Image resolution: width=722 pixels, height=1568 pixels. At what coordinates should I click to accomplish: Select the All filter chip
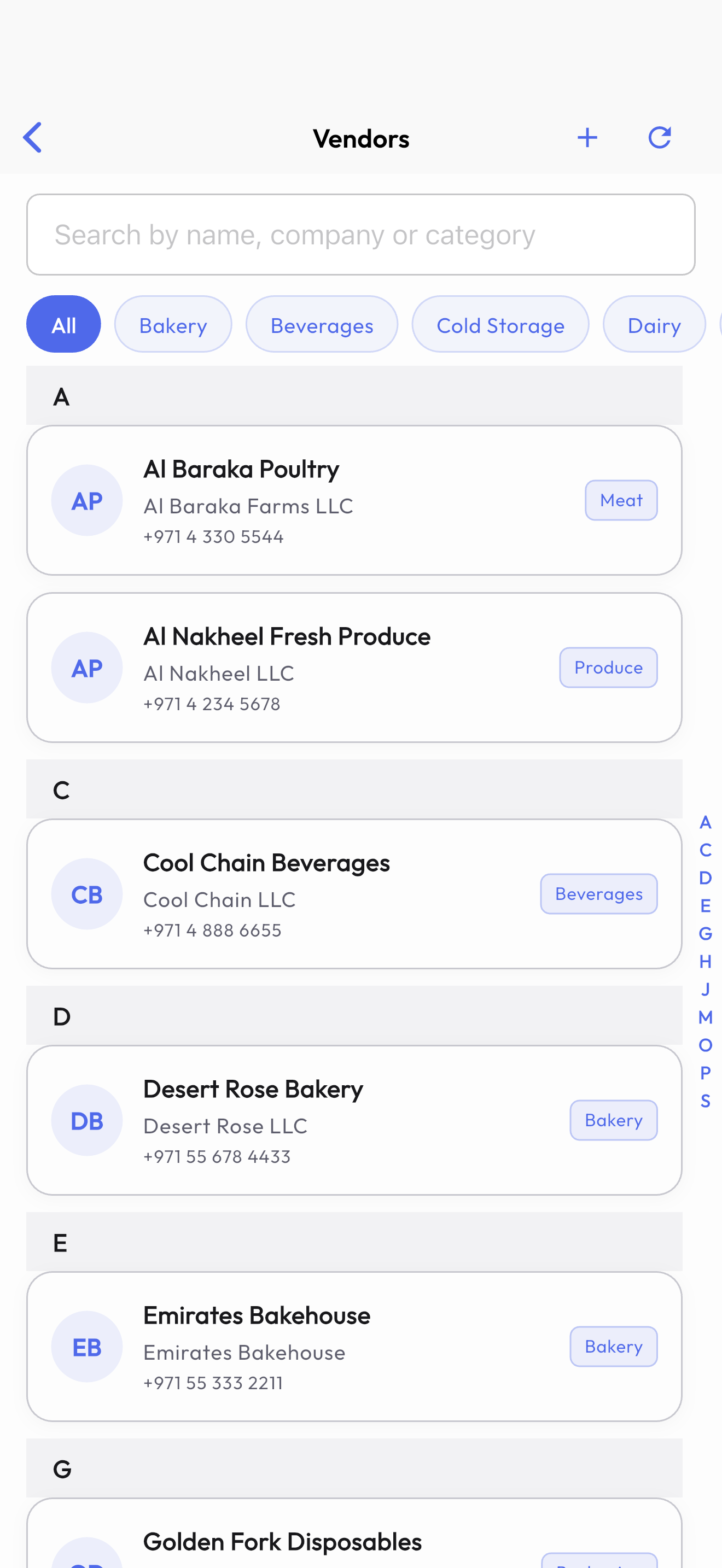(63, 324)
